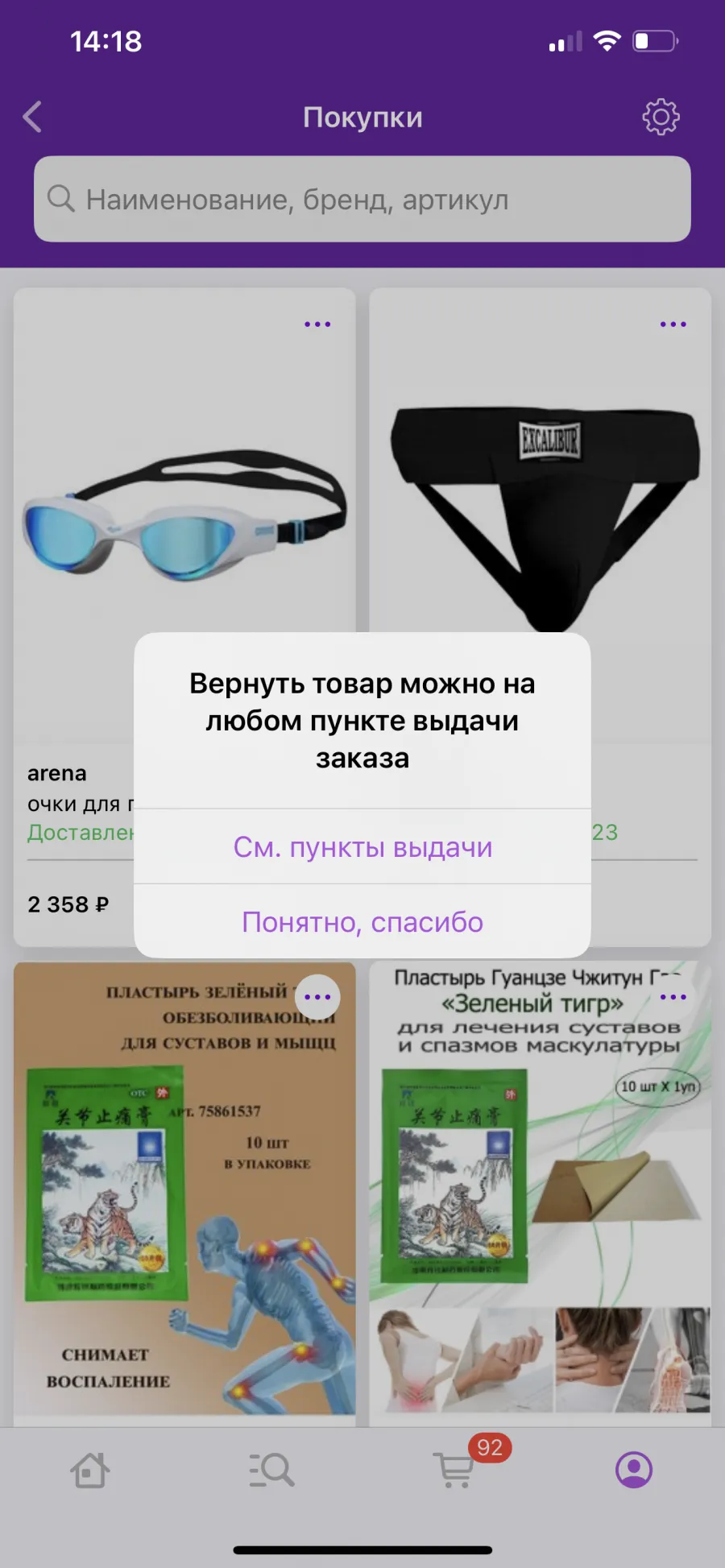Open settings via the gear icon
The height and width of the screenshot is (1568, 725).
coord(661,117)
